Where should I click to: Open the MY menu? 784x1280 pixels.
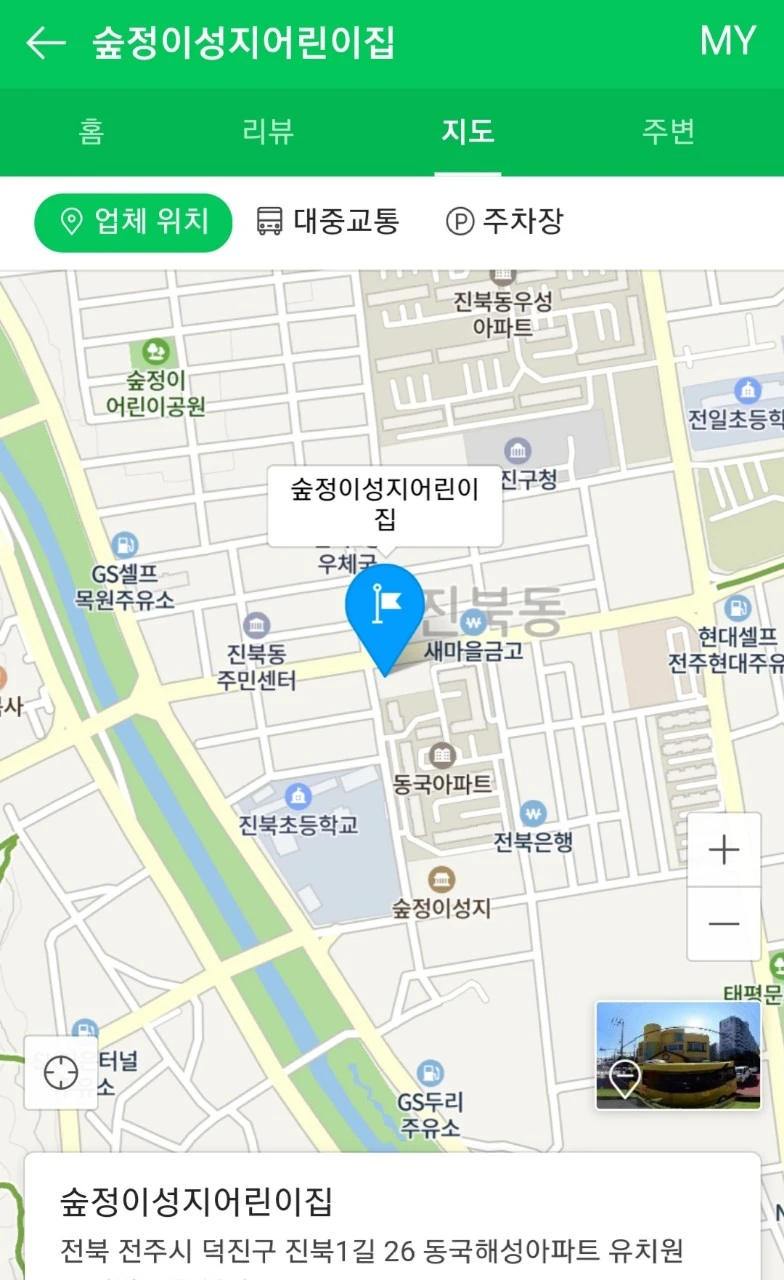(728, 42)
